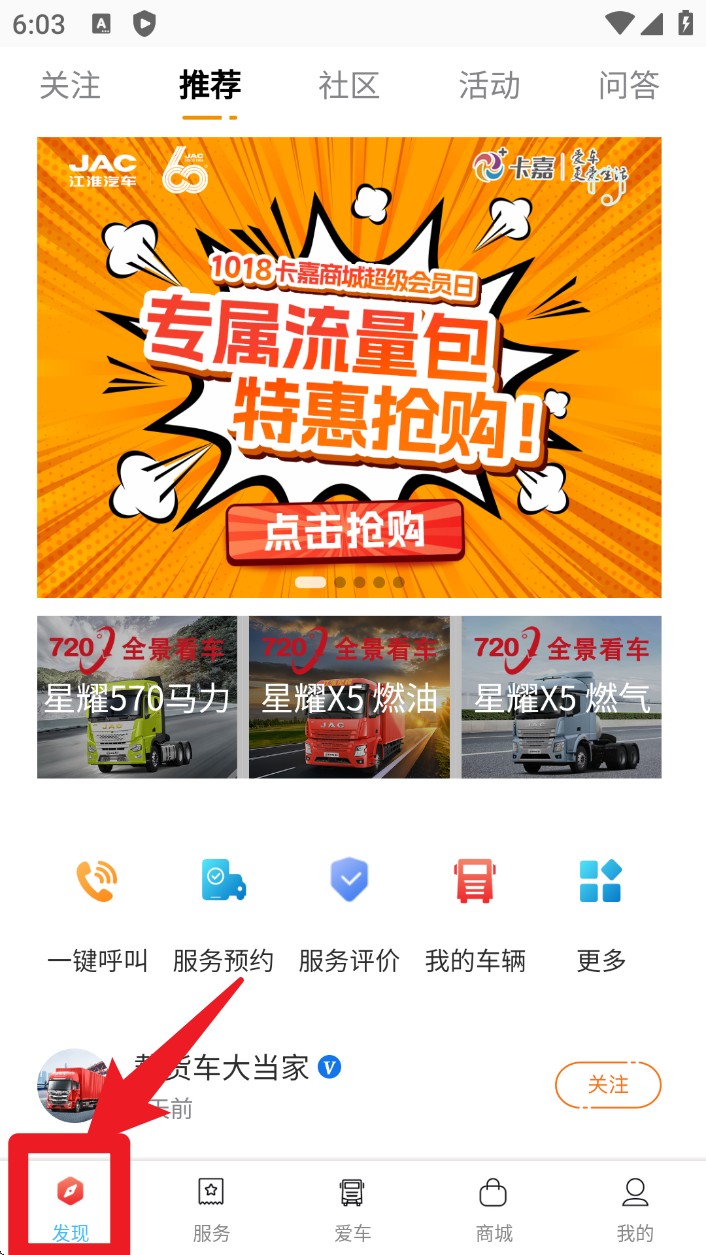Switch to the 活动 tab
This screenshot has width=706, height=1255.
click(489, 86)
